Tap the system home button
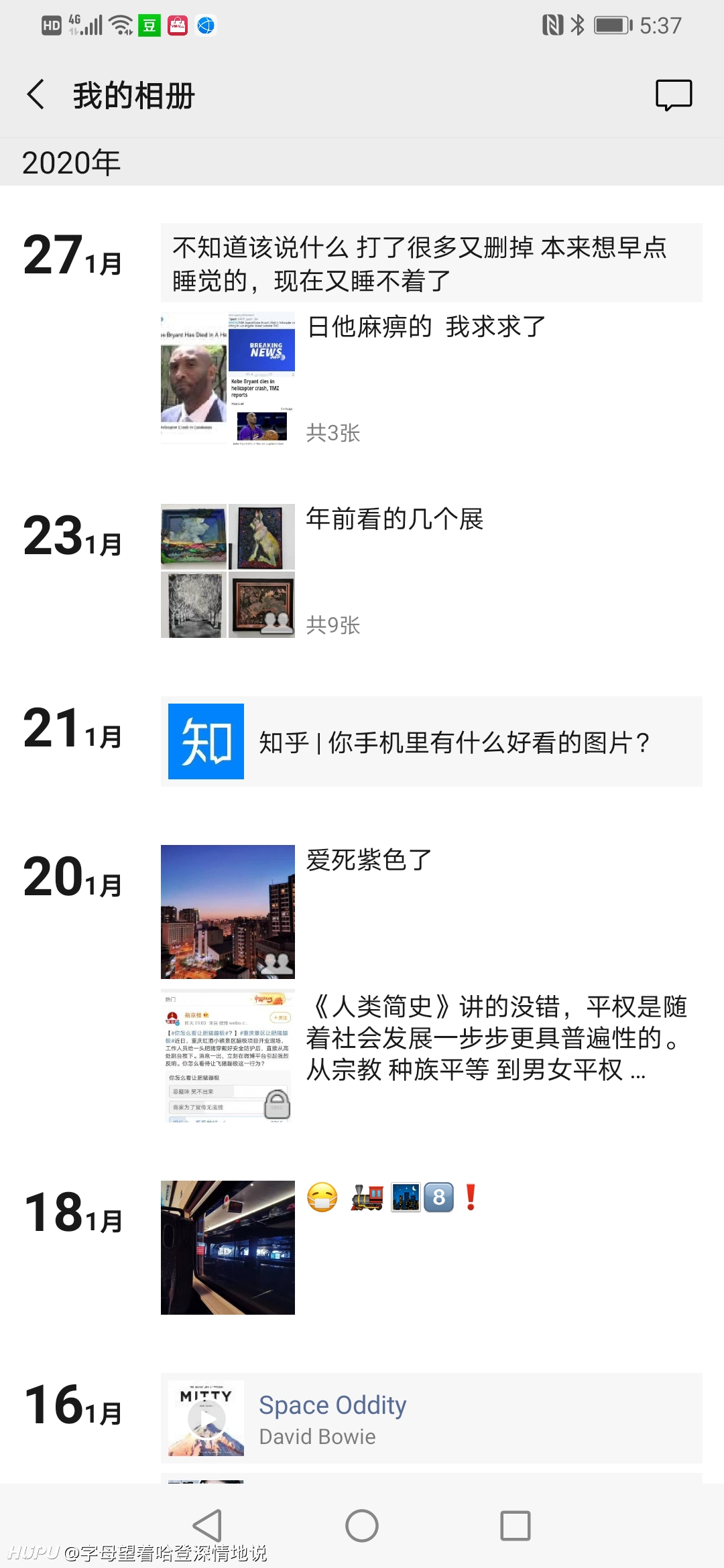 pos(362,1526)
